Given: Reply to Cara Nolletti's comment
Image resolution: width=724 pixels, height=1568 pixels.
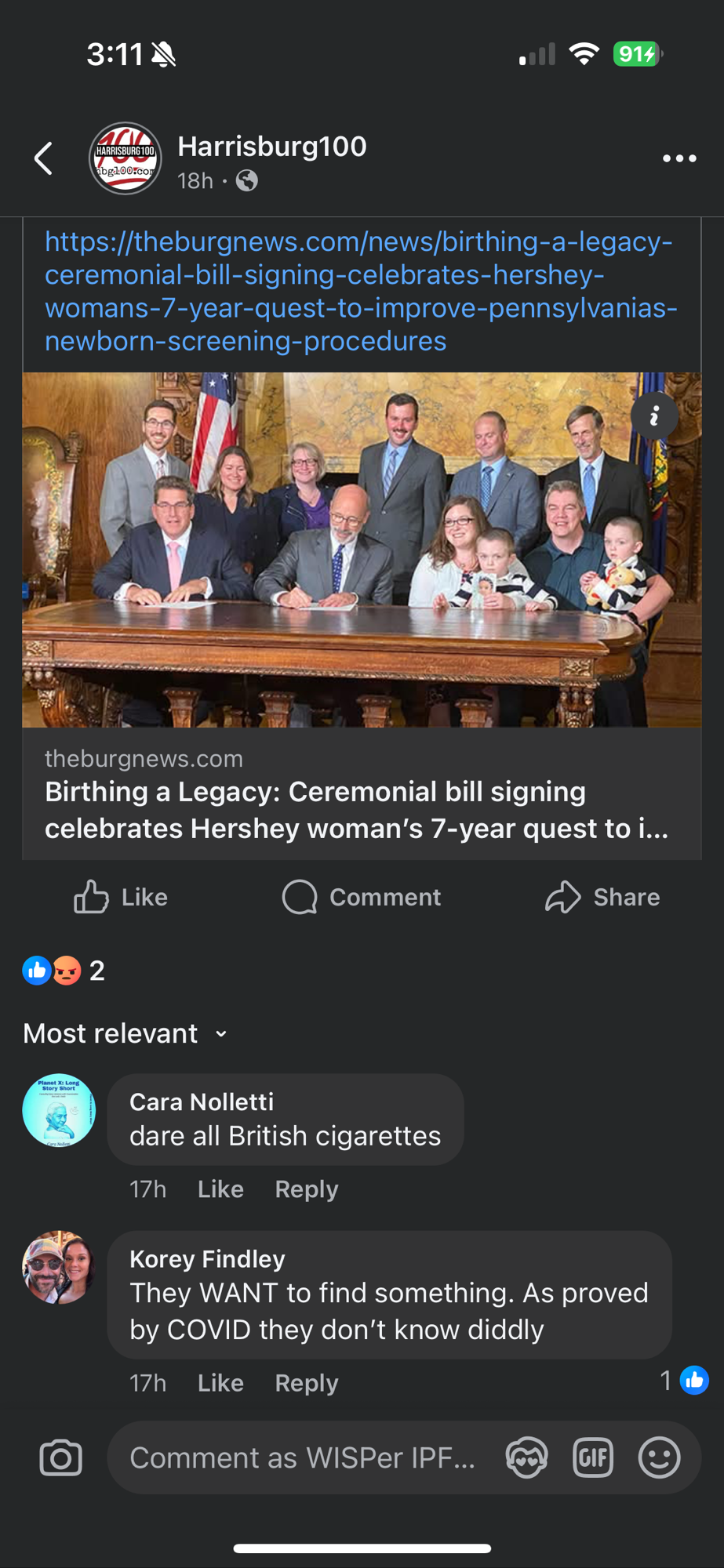Looking at the screenshot, I should (x=306, y=1189).
